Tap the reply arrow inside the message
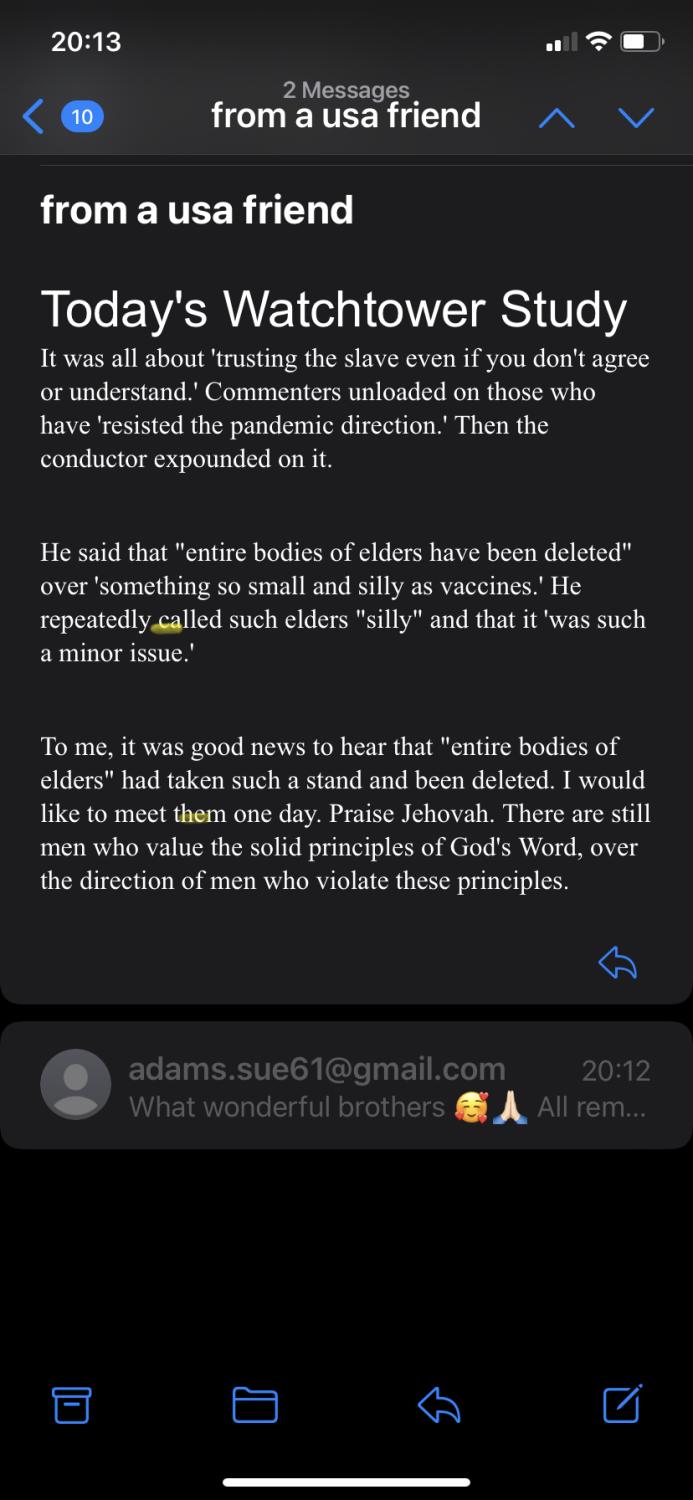 (617, 963)
